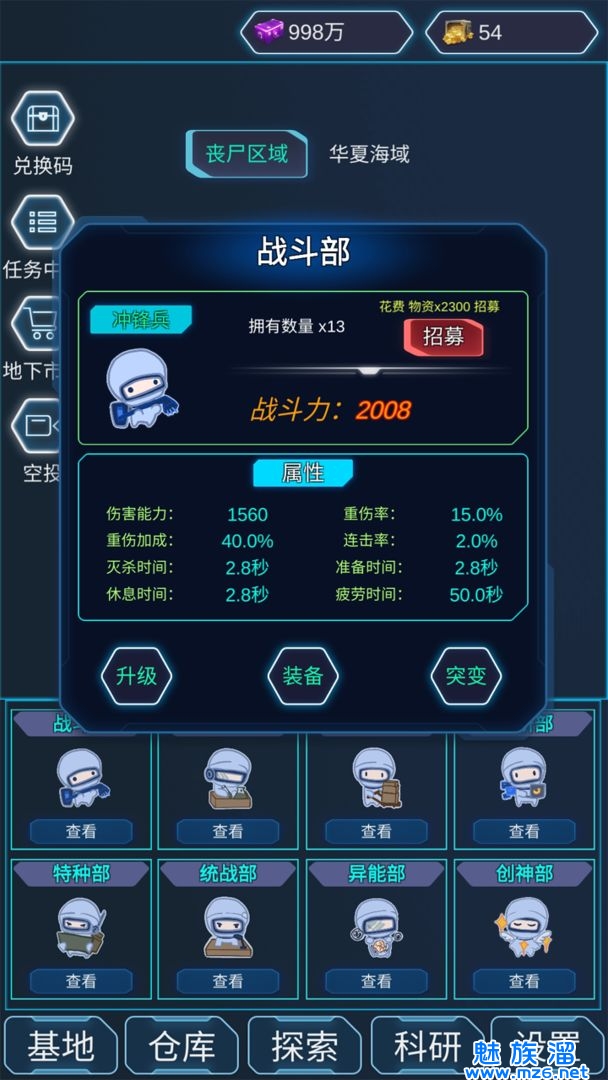Image resolution: width=608 pixels, height=1080 pixels.
Task: Open the 仓库 warehouse tab
Action: pyautogui.click(x=182, y=1047)
